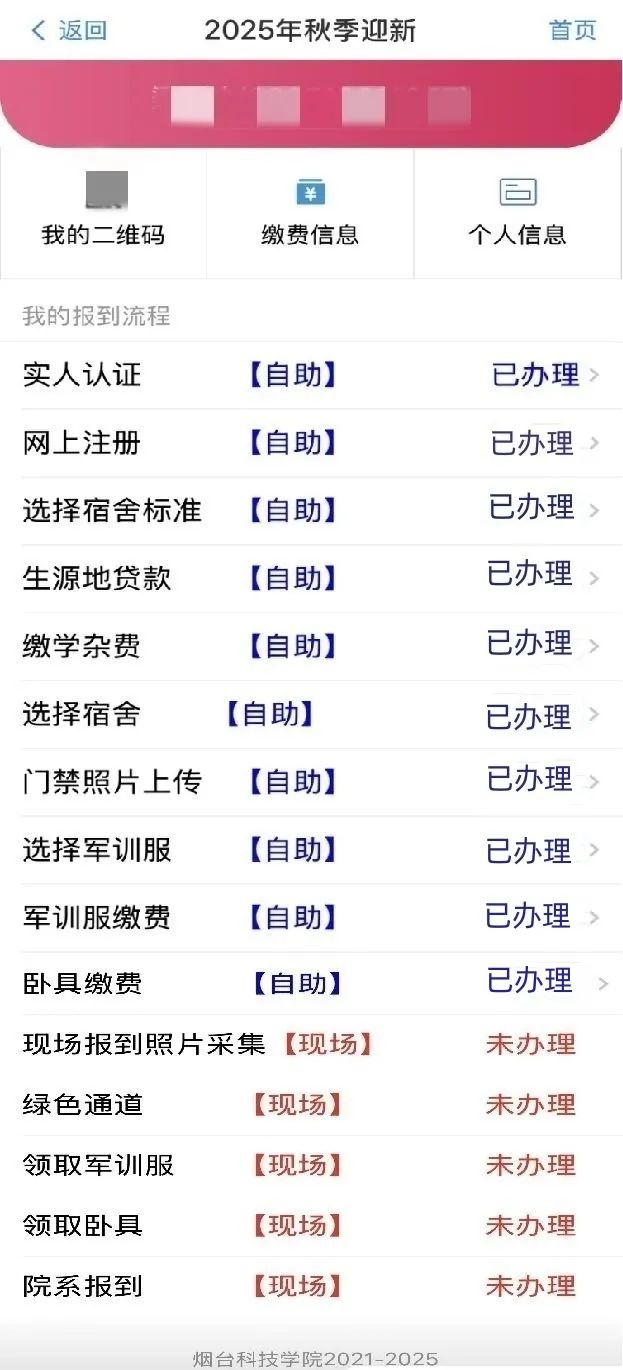
Task: Open 个人信息 page
Action: pyautogui.click(x=517, y=212)
